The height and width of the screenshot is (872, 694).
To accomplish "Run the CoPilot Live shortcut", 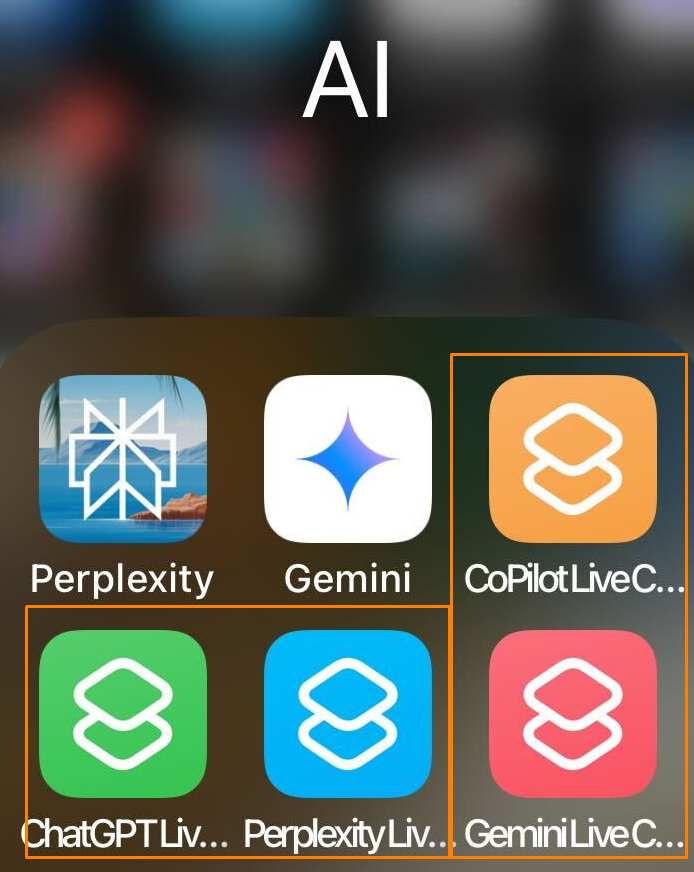I will point(573,459).
